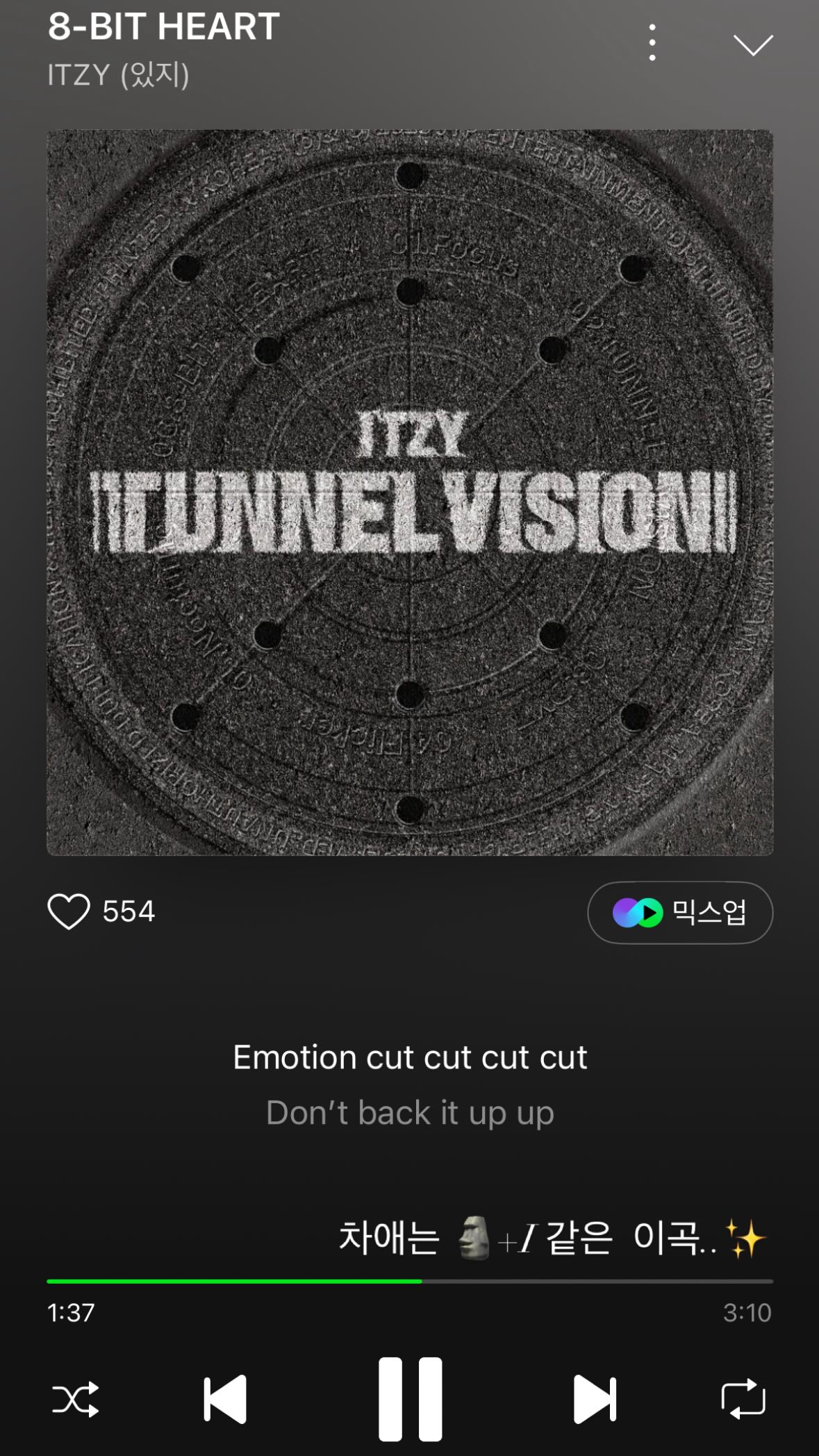Pause the current song
This screenshot has width=819, height=1456.
click(410, 1399)
